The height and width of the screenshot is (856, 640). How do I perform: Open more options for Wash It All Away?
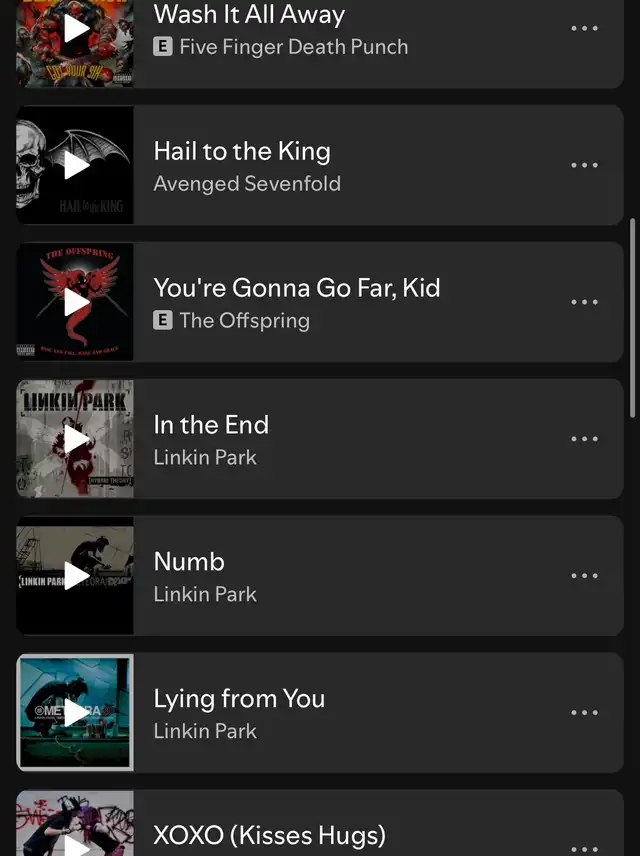click(x=584, y=28)
